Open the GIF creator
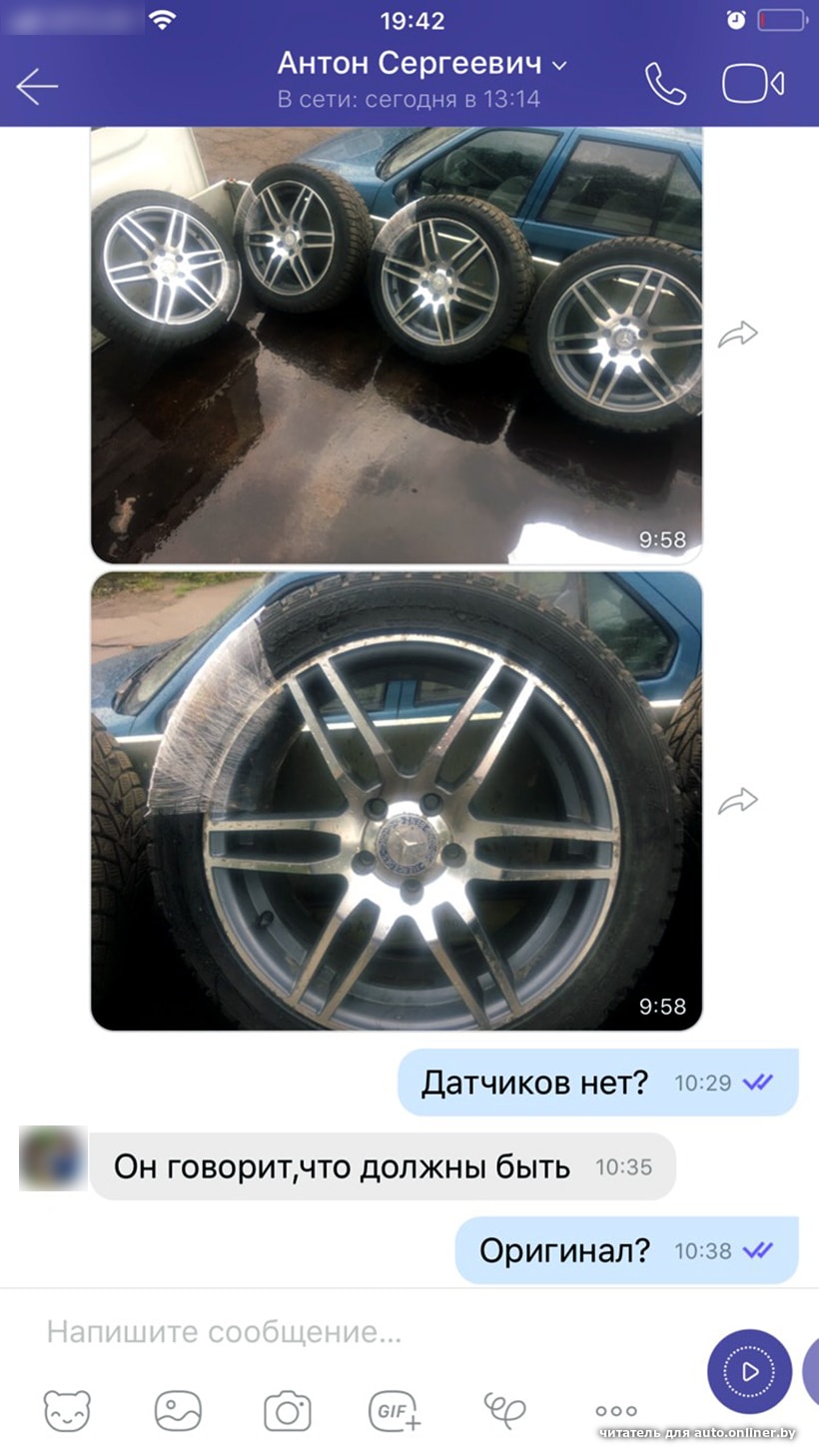The height and width of the screenshot is (1456, 819). click(396, 1411)
